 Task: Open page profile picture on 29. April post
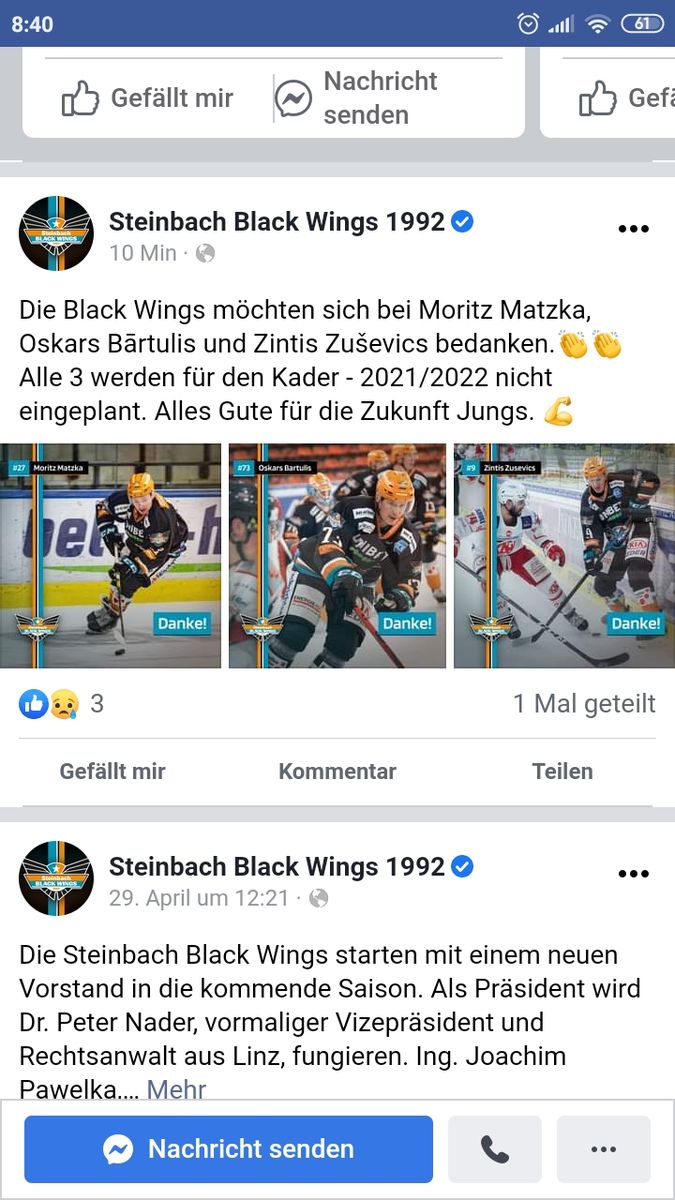[x=56, y=878]
